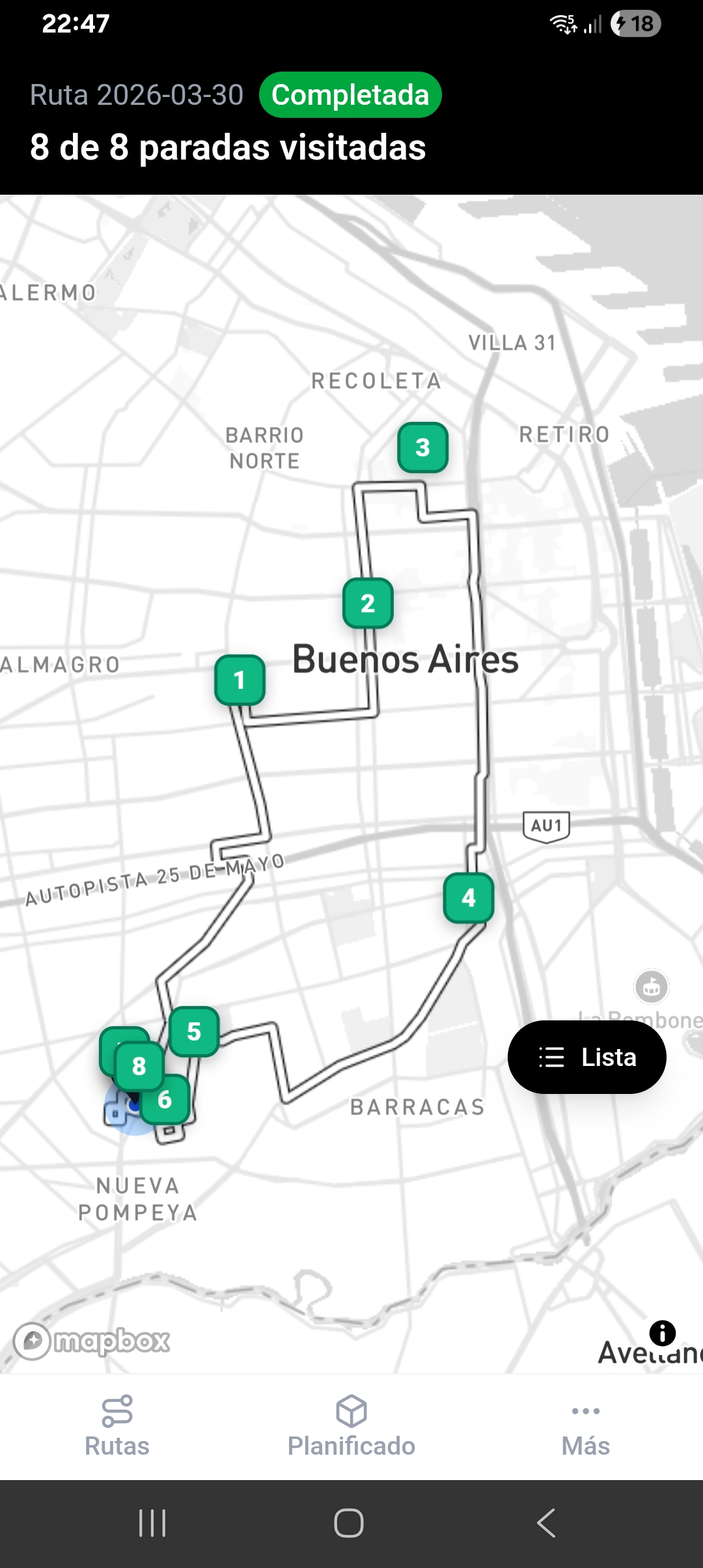Tap the Ruta 2026-03-30 title

[x=136, y=94]
